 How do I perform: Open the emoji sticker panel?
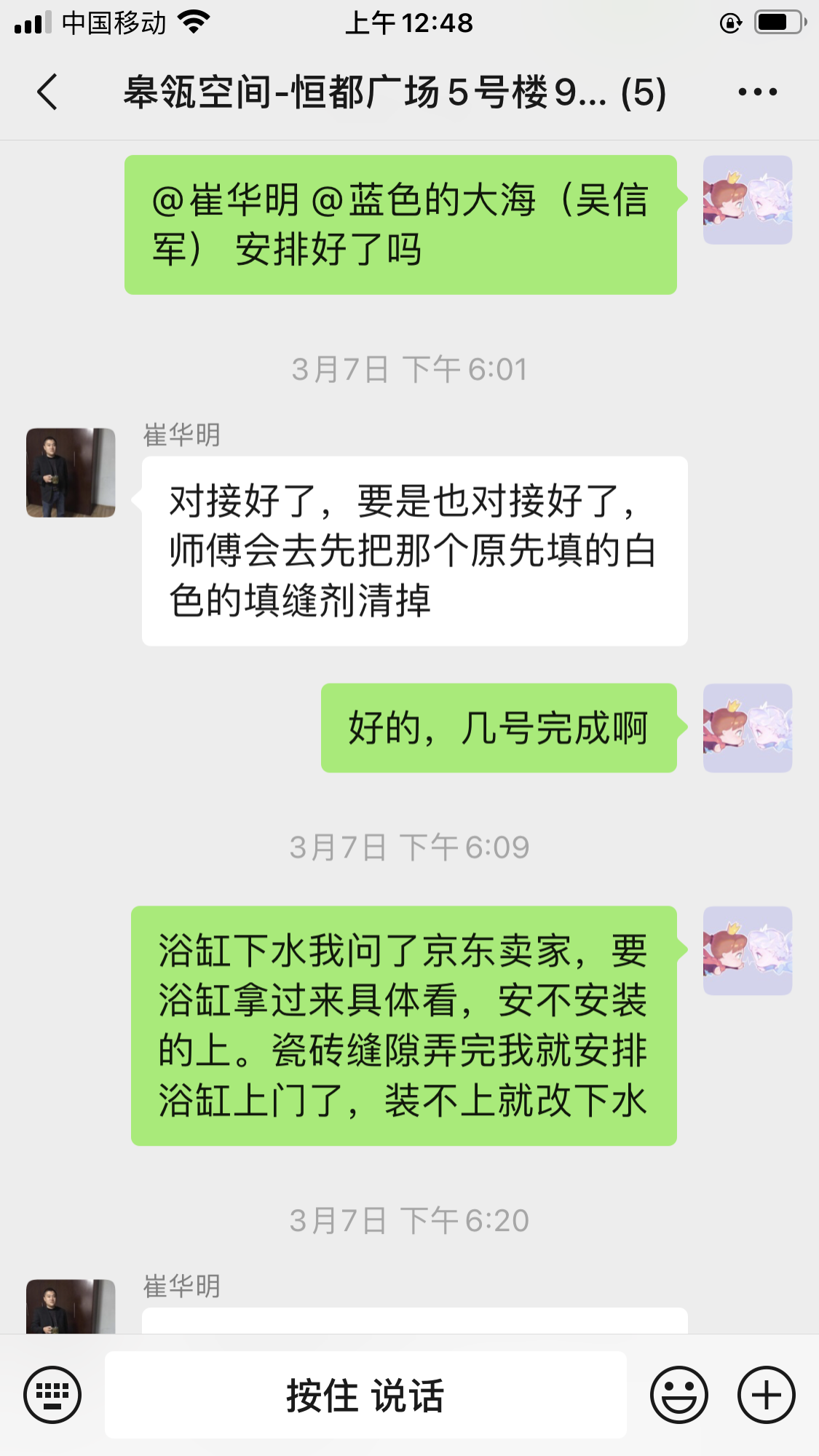(x=678, y=1395)
